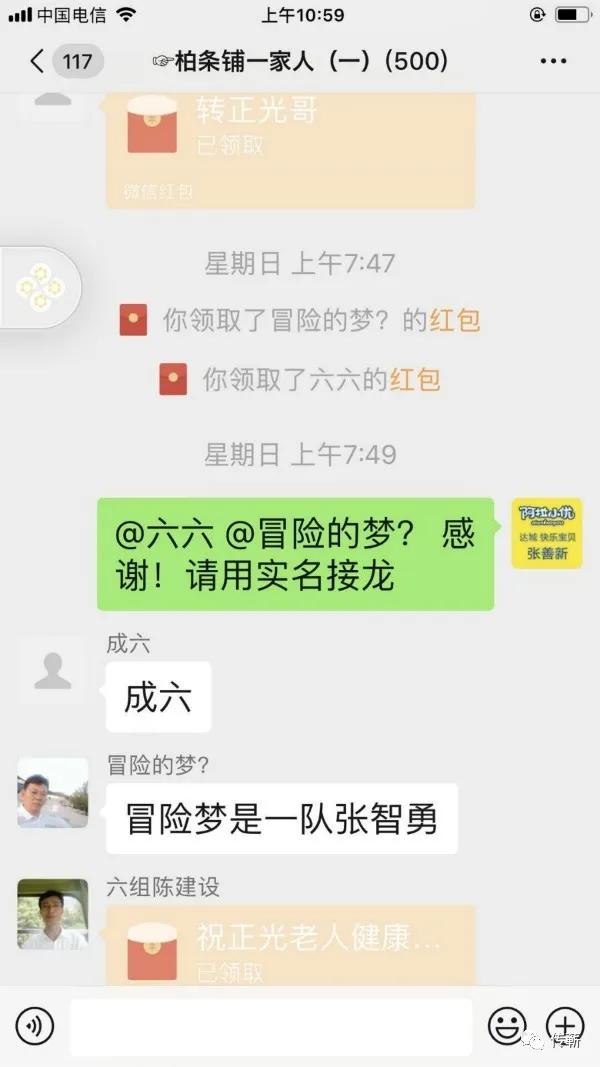Focus the message text field
The image size is (600, 1067).
pos(270,1027)
